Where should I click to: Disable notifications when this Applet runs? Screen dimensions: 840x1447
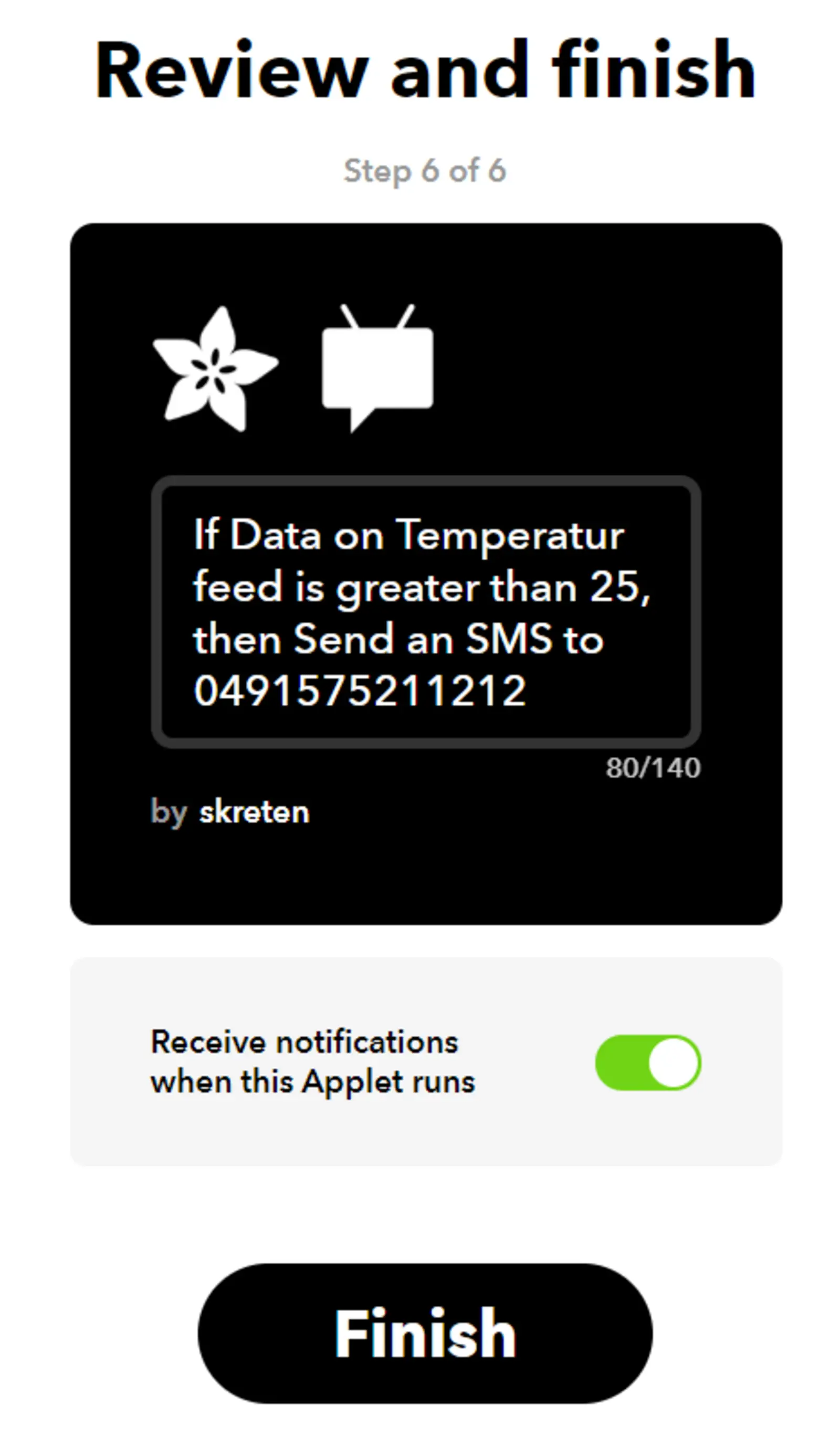click(647, 1063)
